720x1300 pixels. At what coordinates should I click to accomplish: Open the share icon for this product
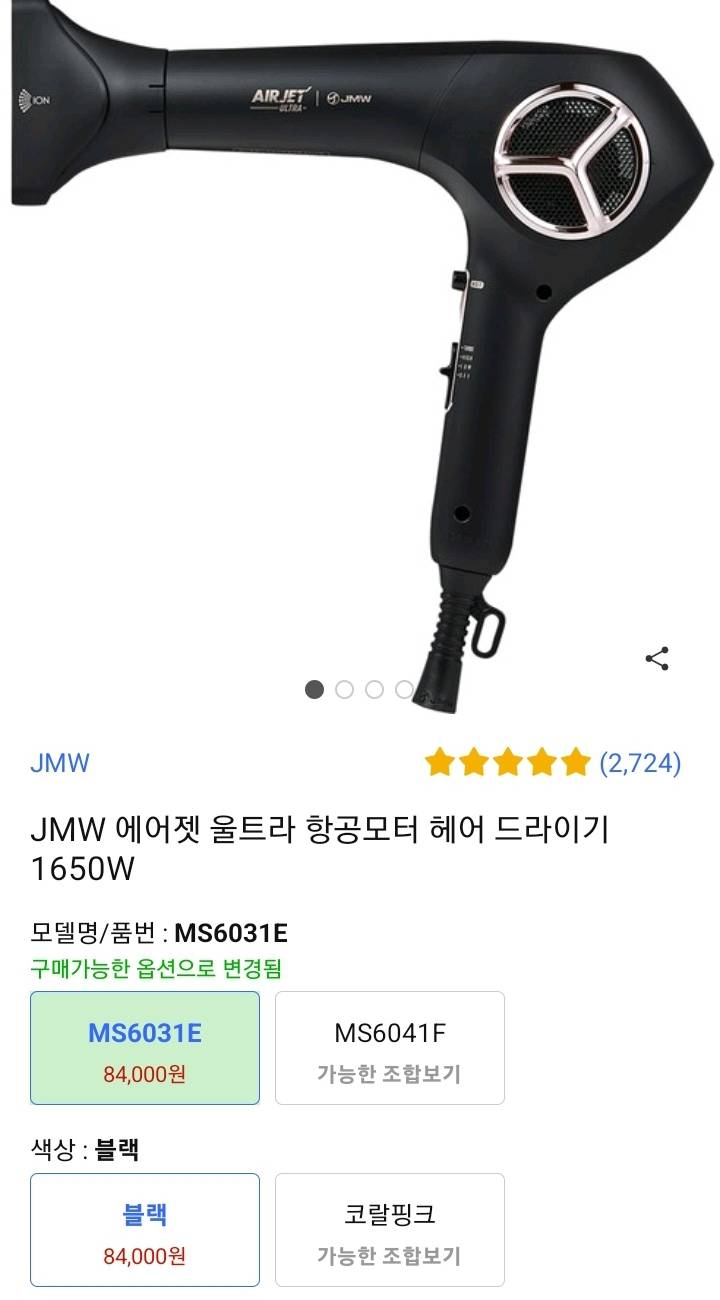[657, 657]
